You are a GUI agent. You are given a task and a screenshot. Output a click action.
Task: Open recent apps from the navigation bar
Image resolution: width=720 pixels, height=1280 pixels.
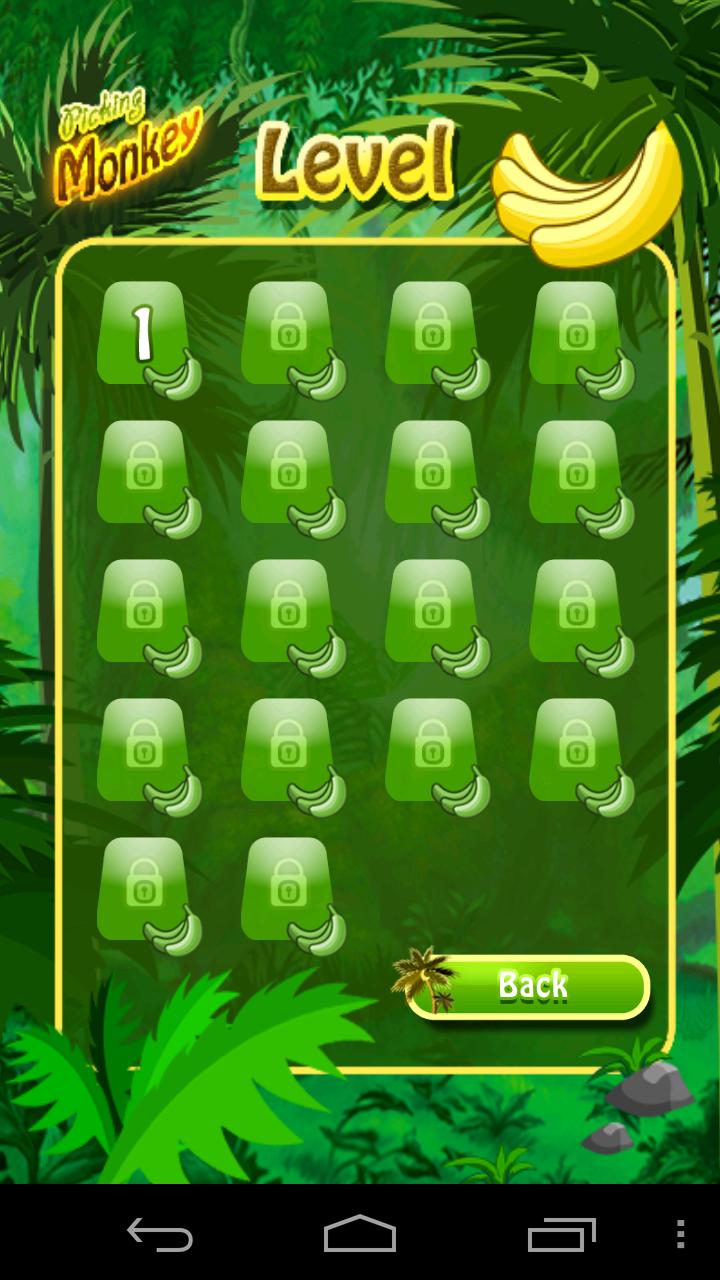click(561, 1234)
